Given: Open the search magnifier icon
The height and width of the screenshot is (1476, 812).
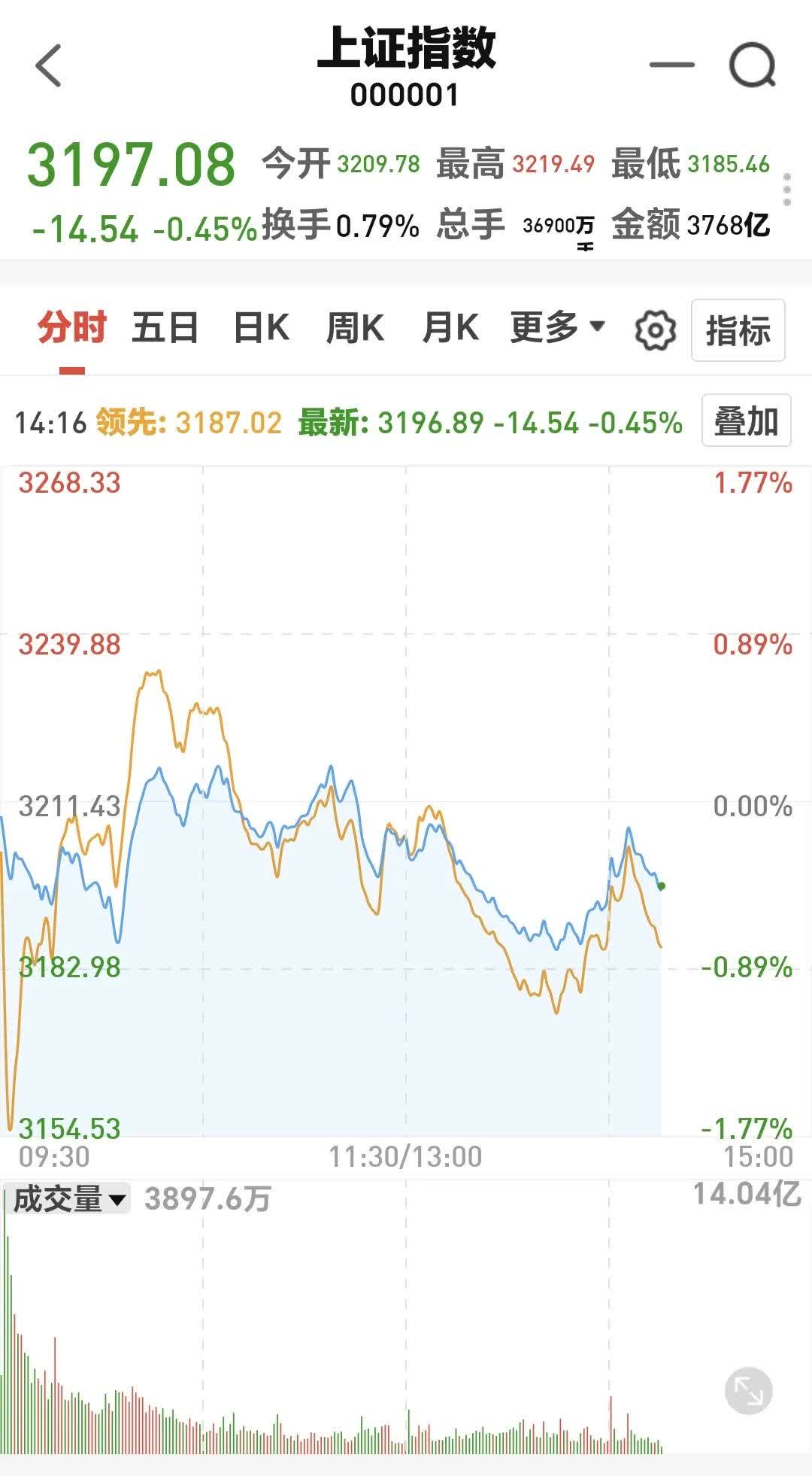Looking at the screenshot, I should pos(752,65).
